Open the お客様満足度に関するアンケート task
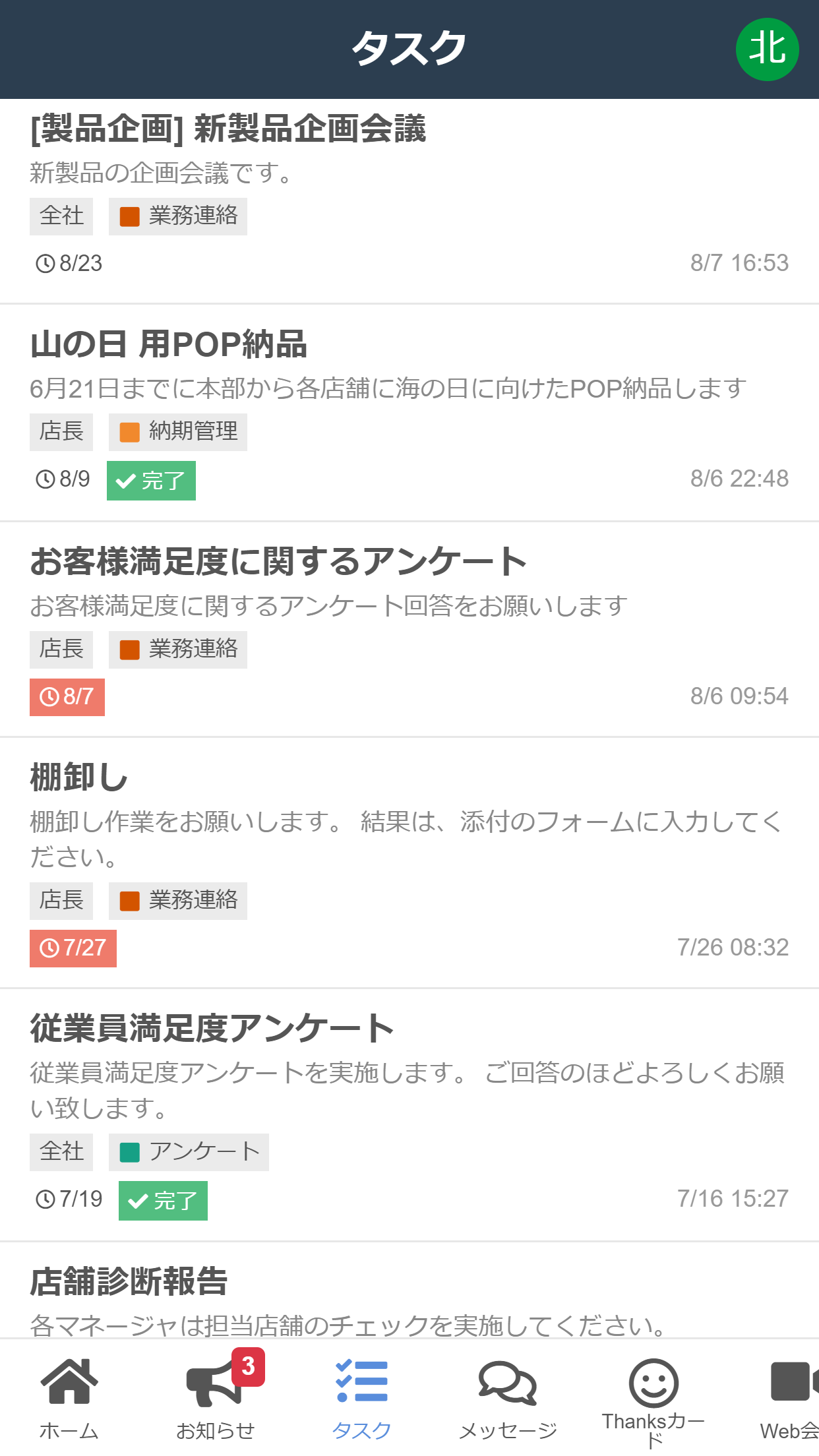Screen dimensions: 819x1456 pos(409,629)
